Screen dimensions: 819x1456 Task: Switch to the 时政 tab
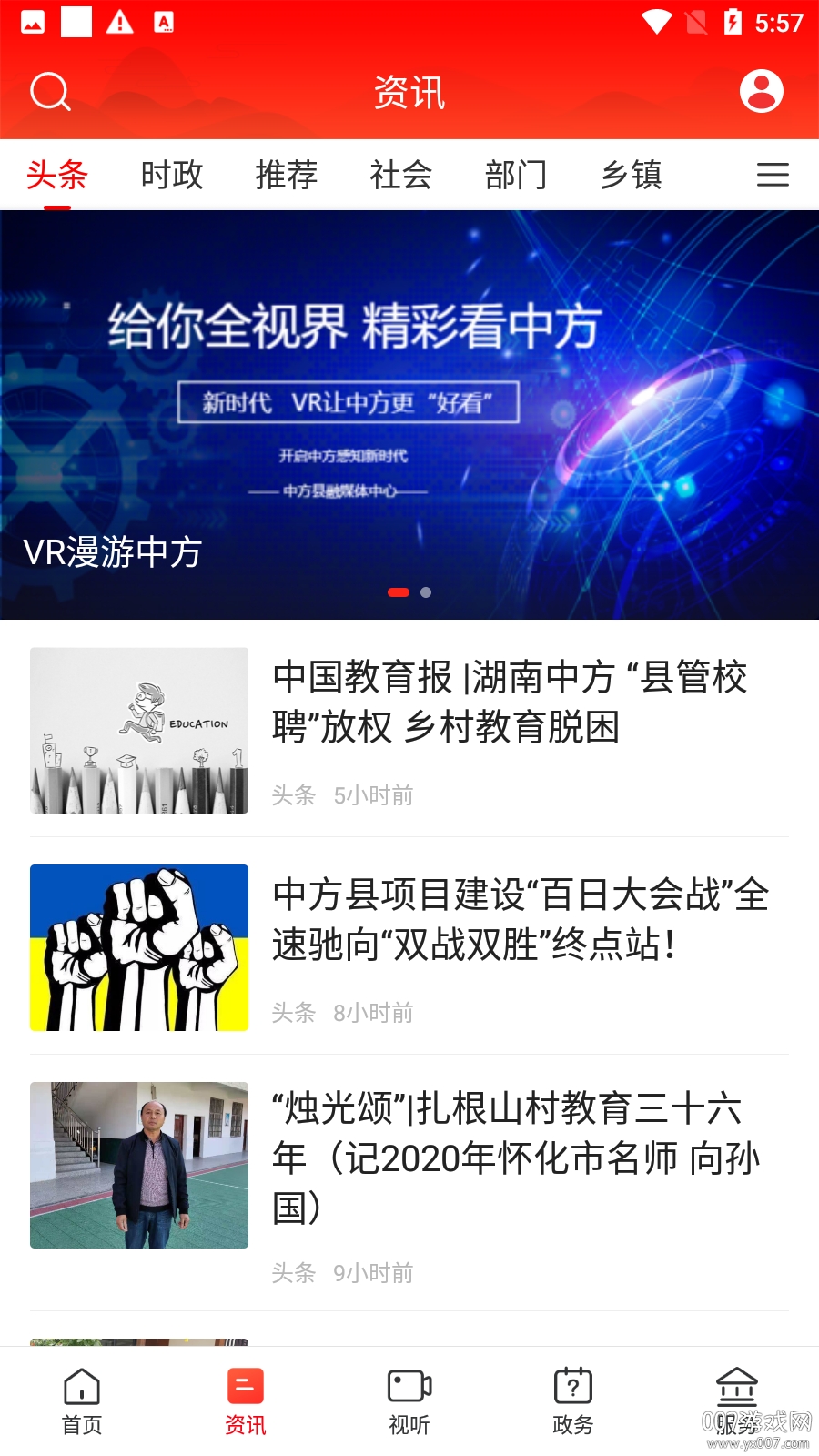(172, 175)
